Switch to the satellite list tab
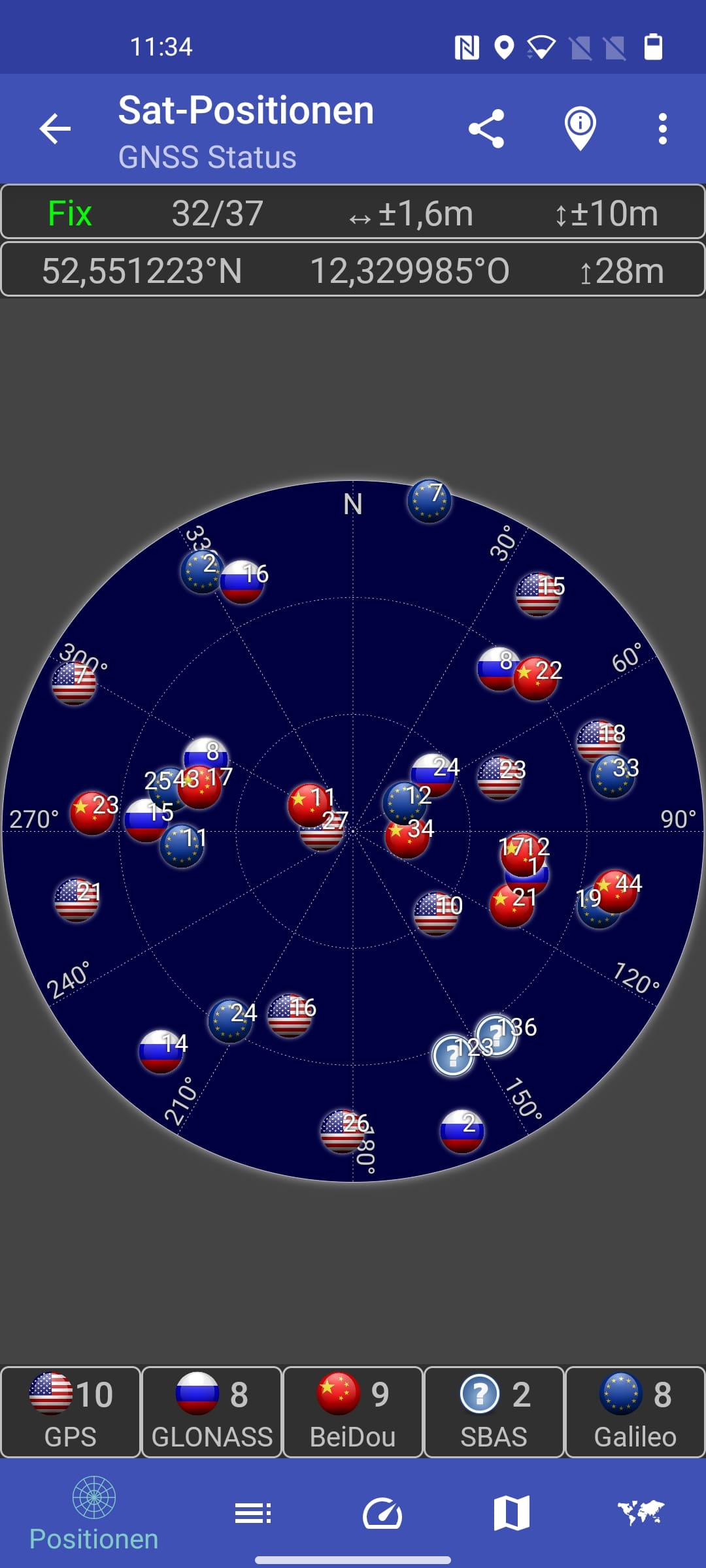Image resolution: width=706 pixels, height=1568 pixels. [x=253, y=1513]
